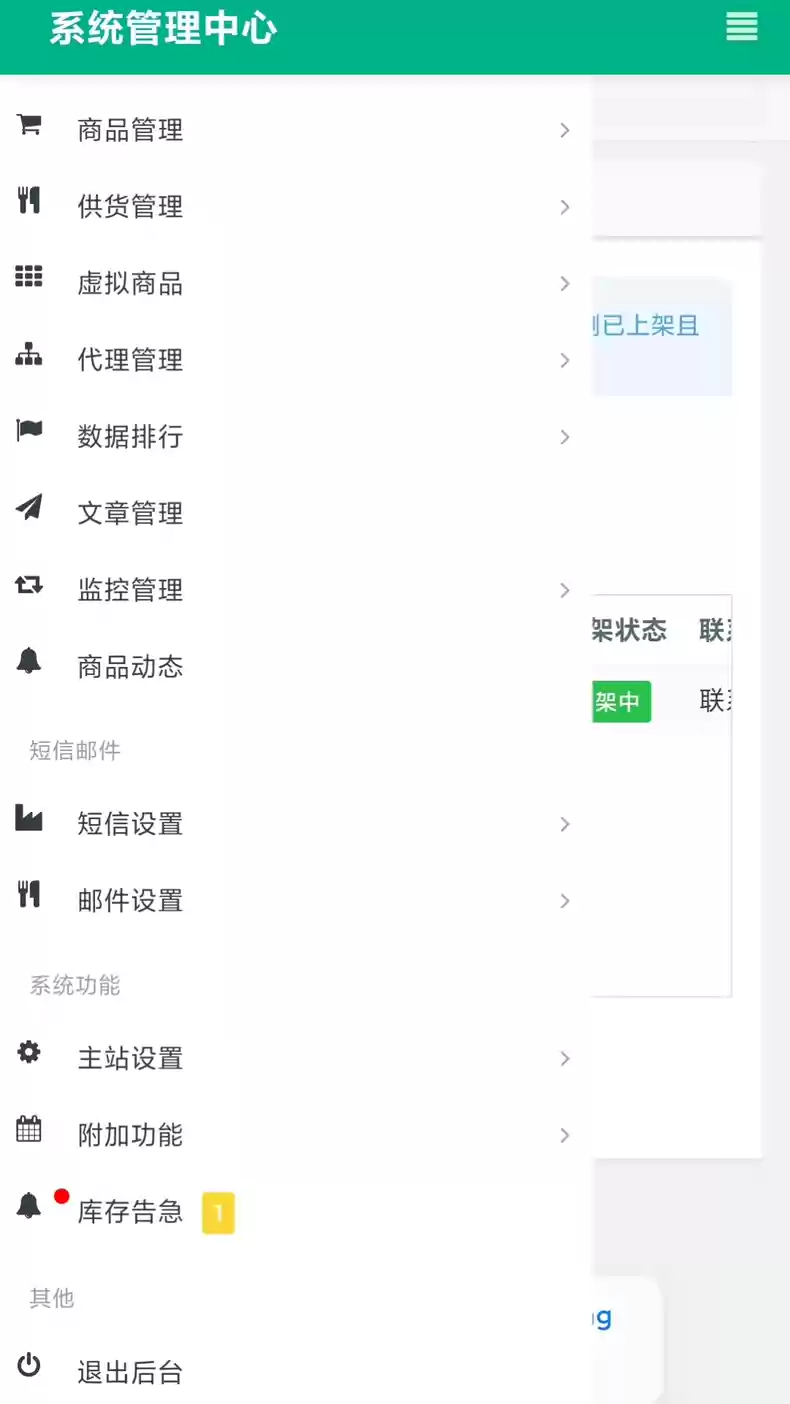Click the 文章管理 paper plane icon

28,508
